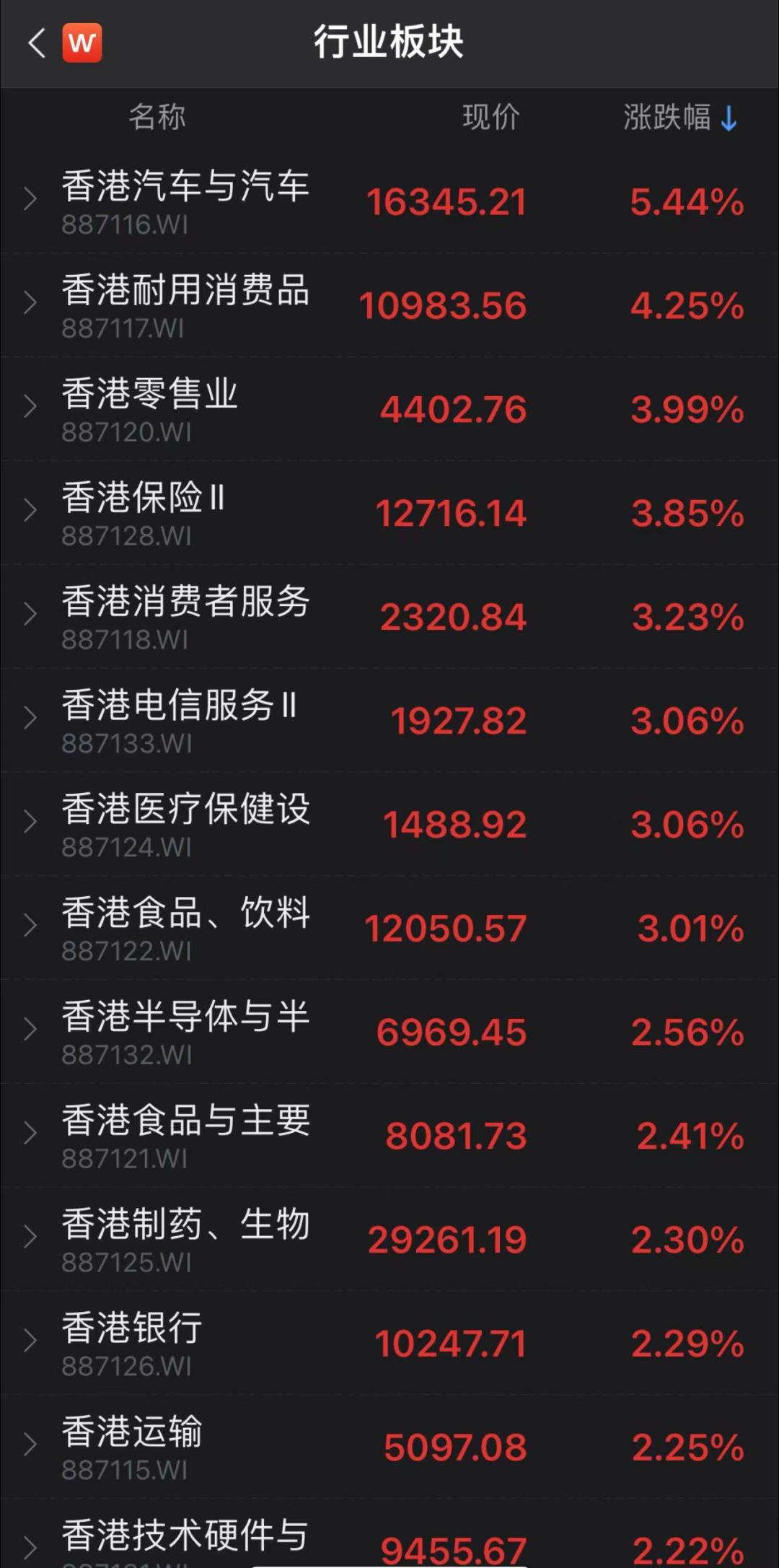Tap the orange W home icon
The height and width of the screenshot is (1568, 779).
click(x=82, y=43)
